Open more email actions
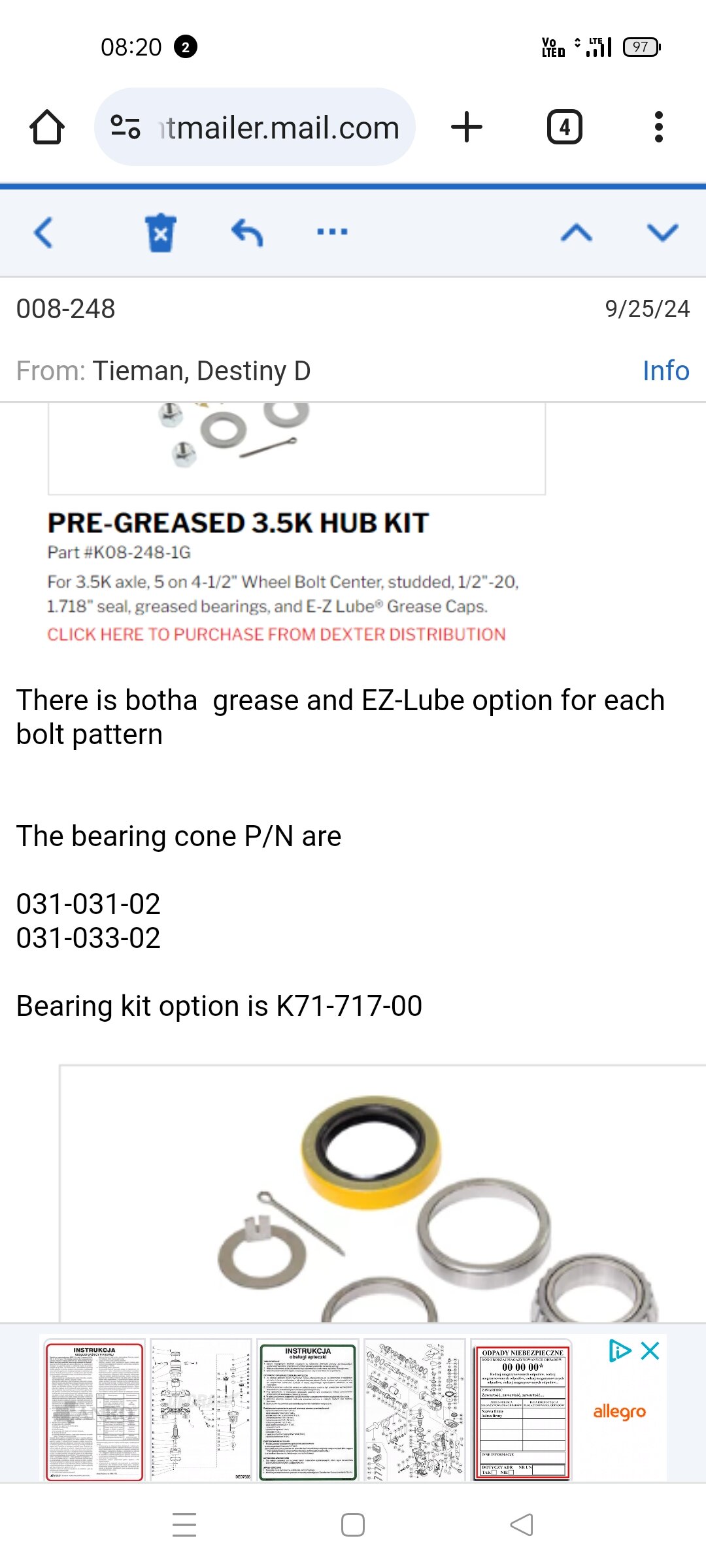The height and width of the screenshot is (1568, 706). [x=332, y=231]
